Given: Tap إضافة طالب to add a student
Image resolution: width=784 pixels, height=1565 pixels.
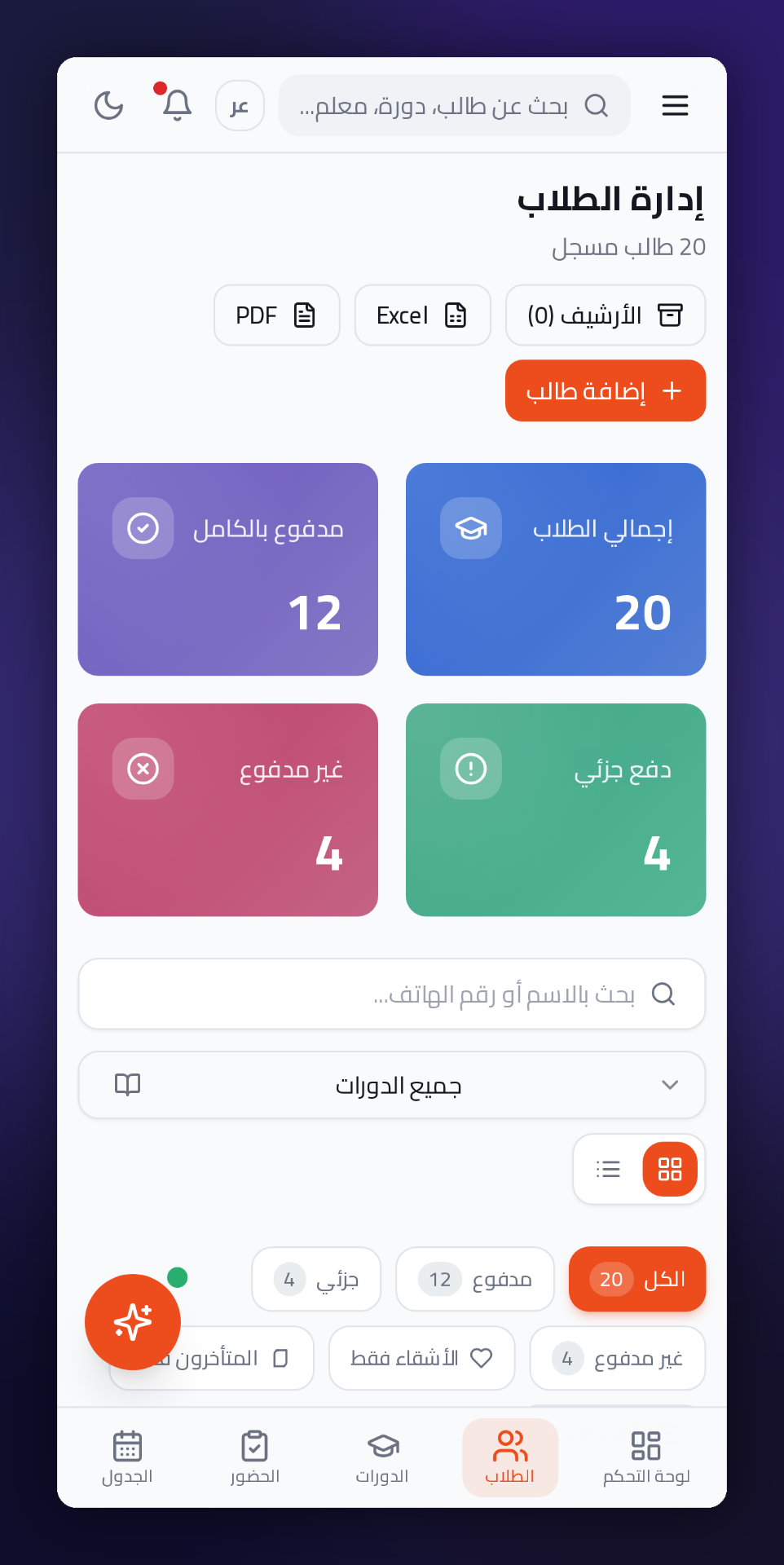Looking at the screenshot, I should (606, 390).
